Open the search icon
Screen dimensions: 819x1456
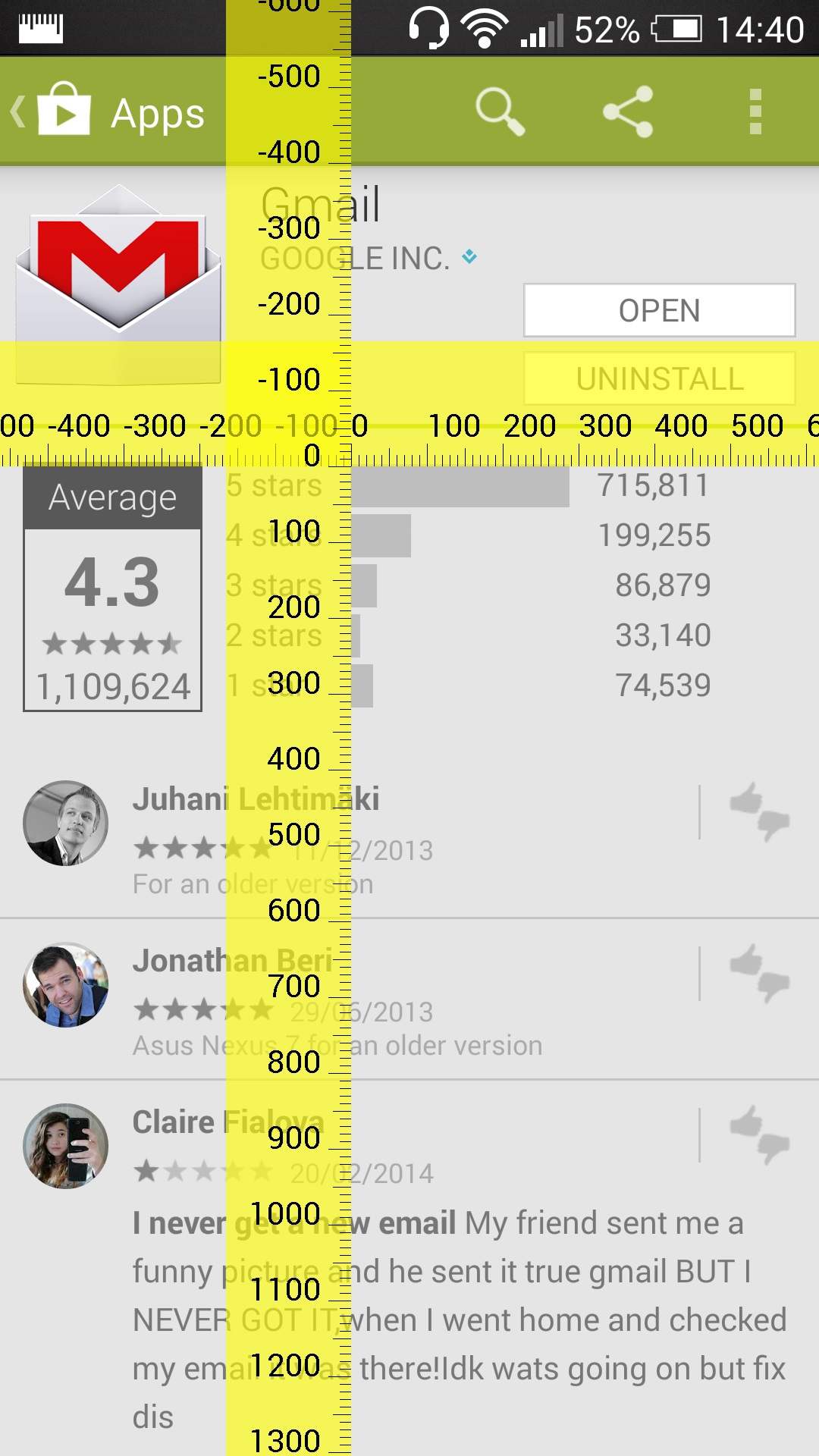(x=500, y=112)
